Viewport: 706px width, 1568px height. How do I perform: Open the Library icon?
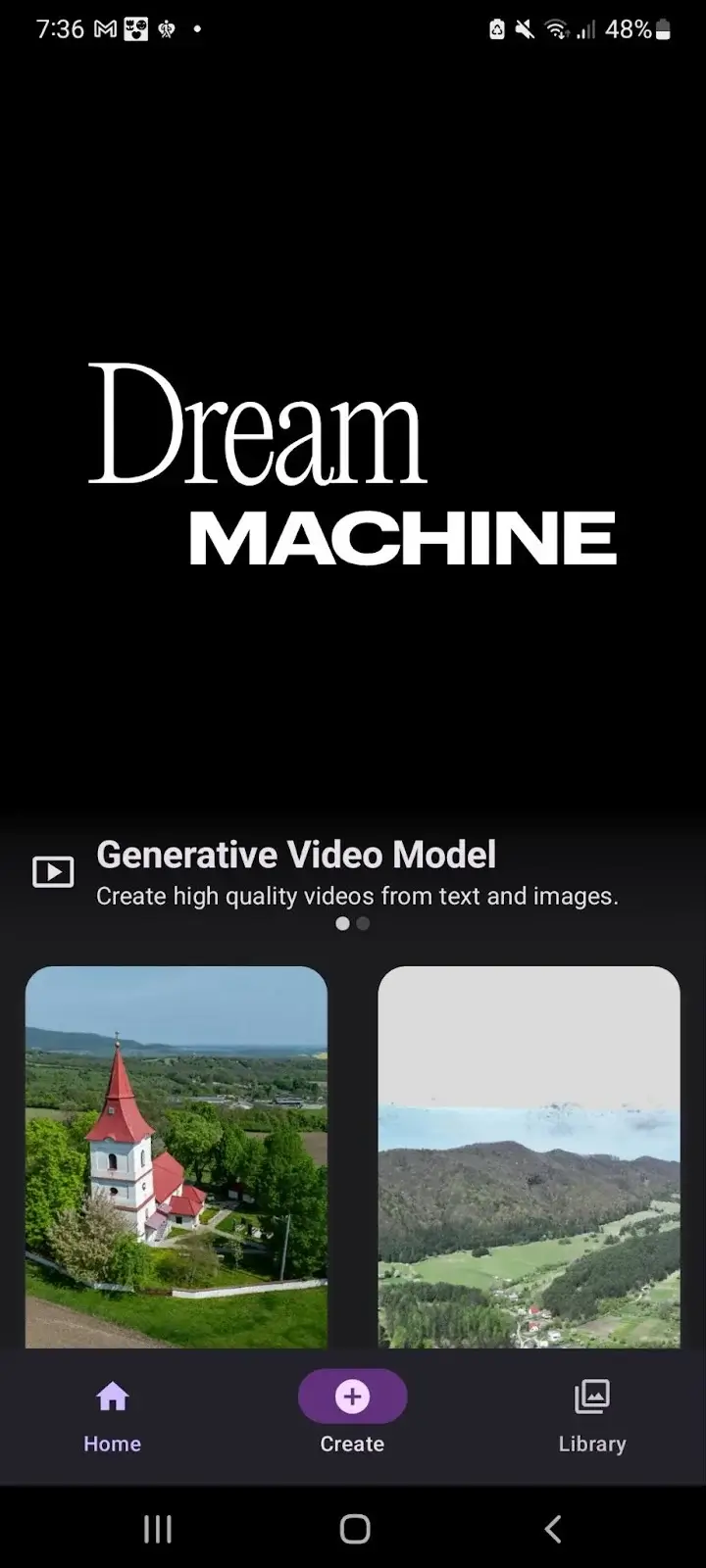point(592,1396)
